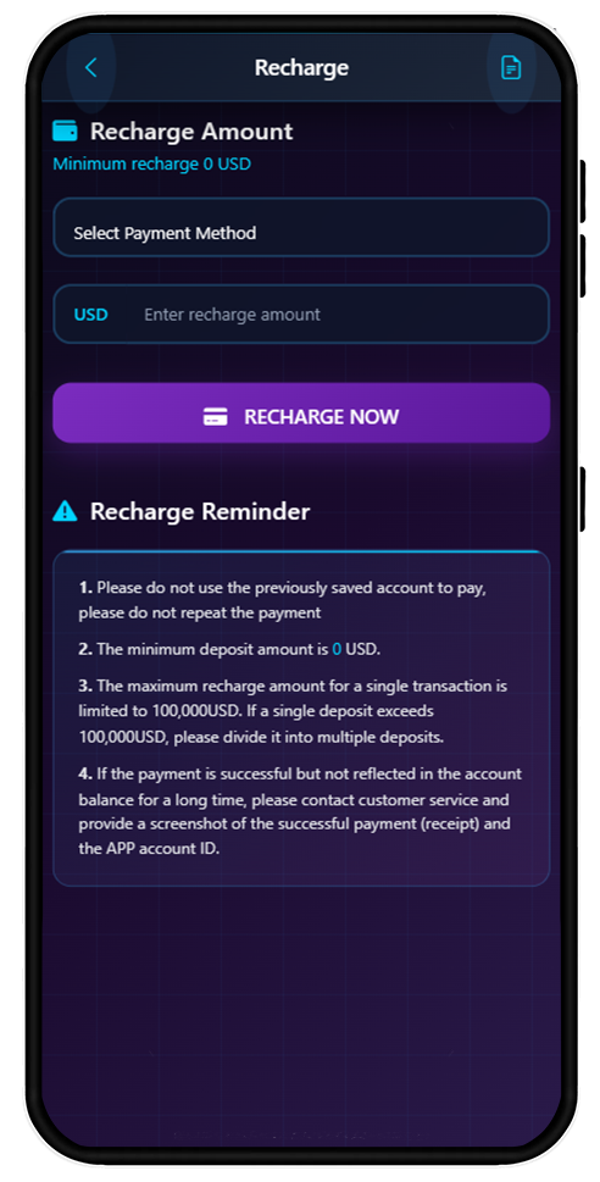Go back using the top-left arrow
The image size is (600, 1182).
(x=91, y=68)
